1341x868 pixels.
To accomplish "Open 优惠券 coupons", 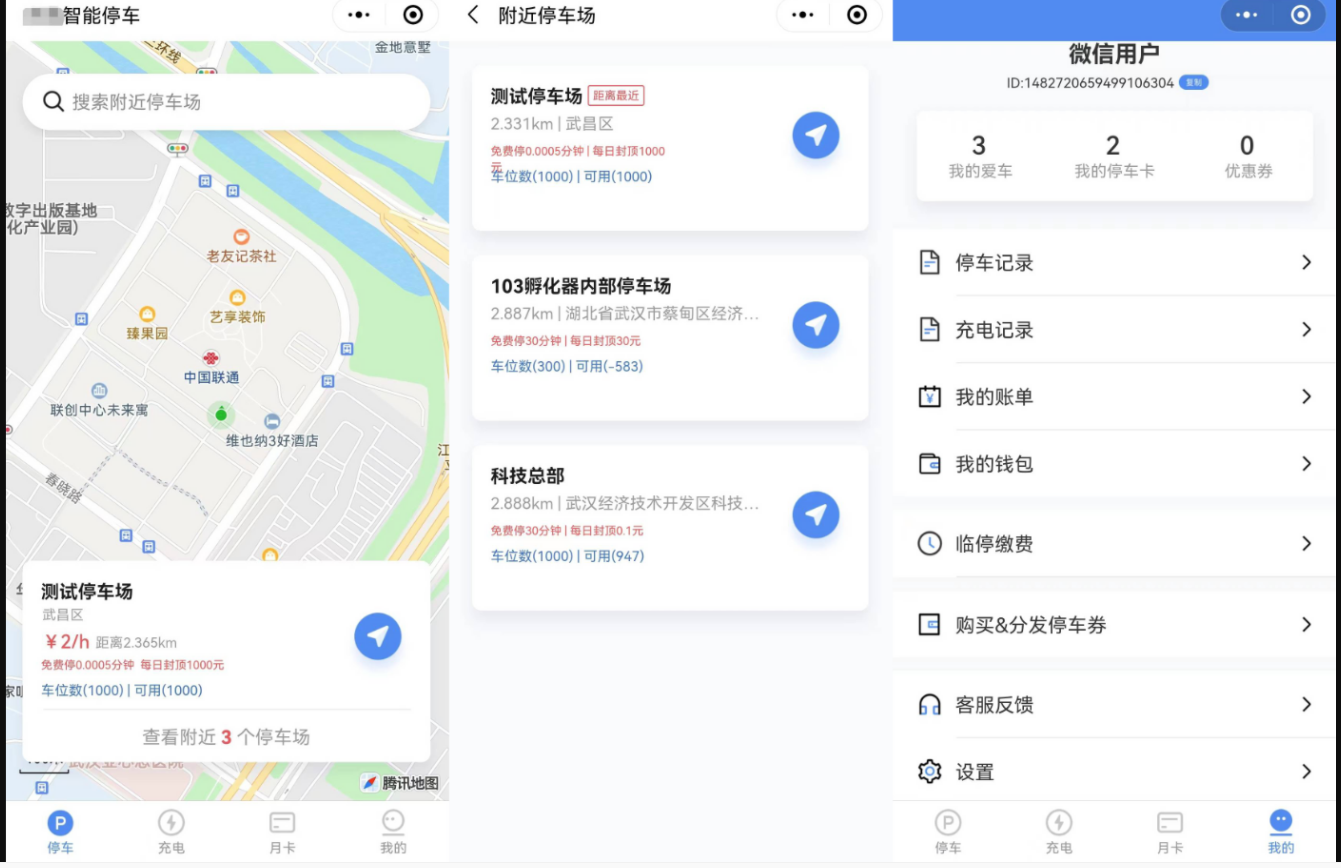I will [1247, 157].
